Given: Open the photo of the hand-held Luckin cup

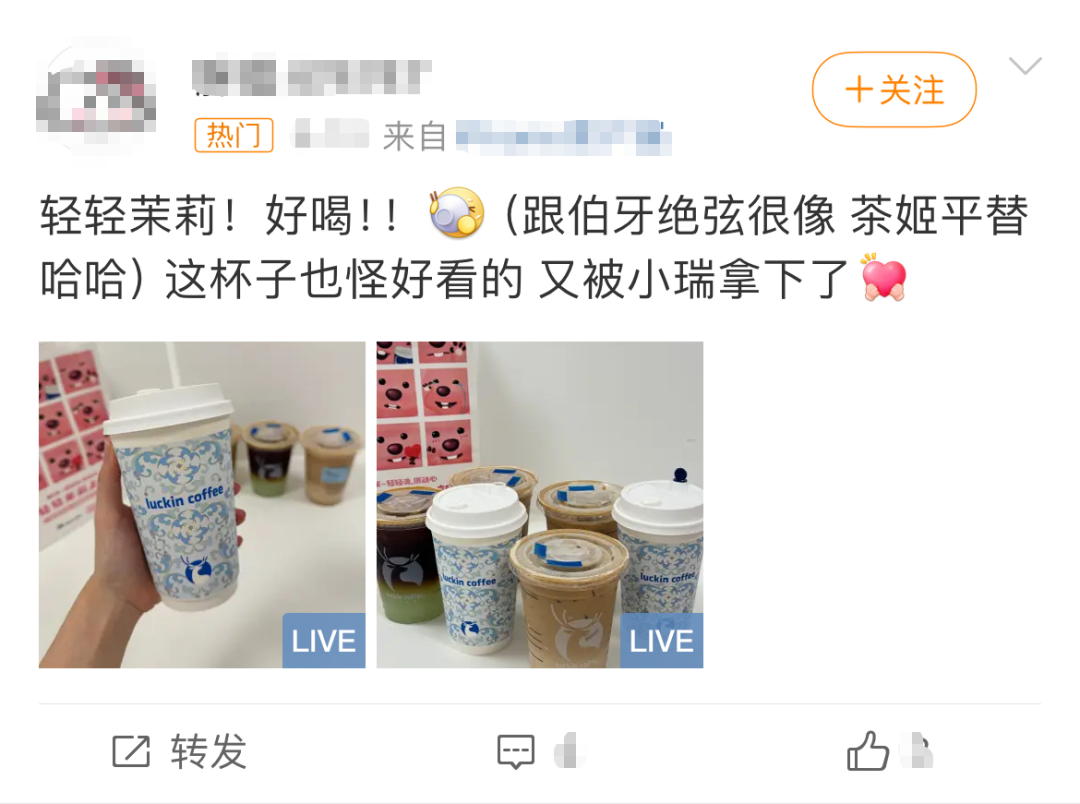Looking at the screenshot, I should pyautogui.click(x=202, y=504).
